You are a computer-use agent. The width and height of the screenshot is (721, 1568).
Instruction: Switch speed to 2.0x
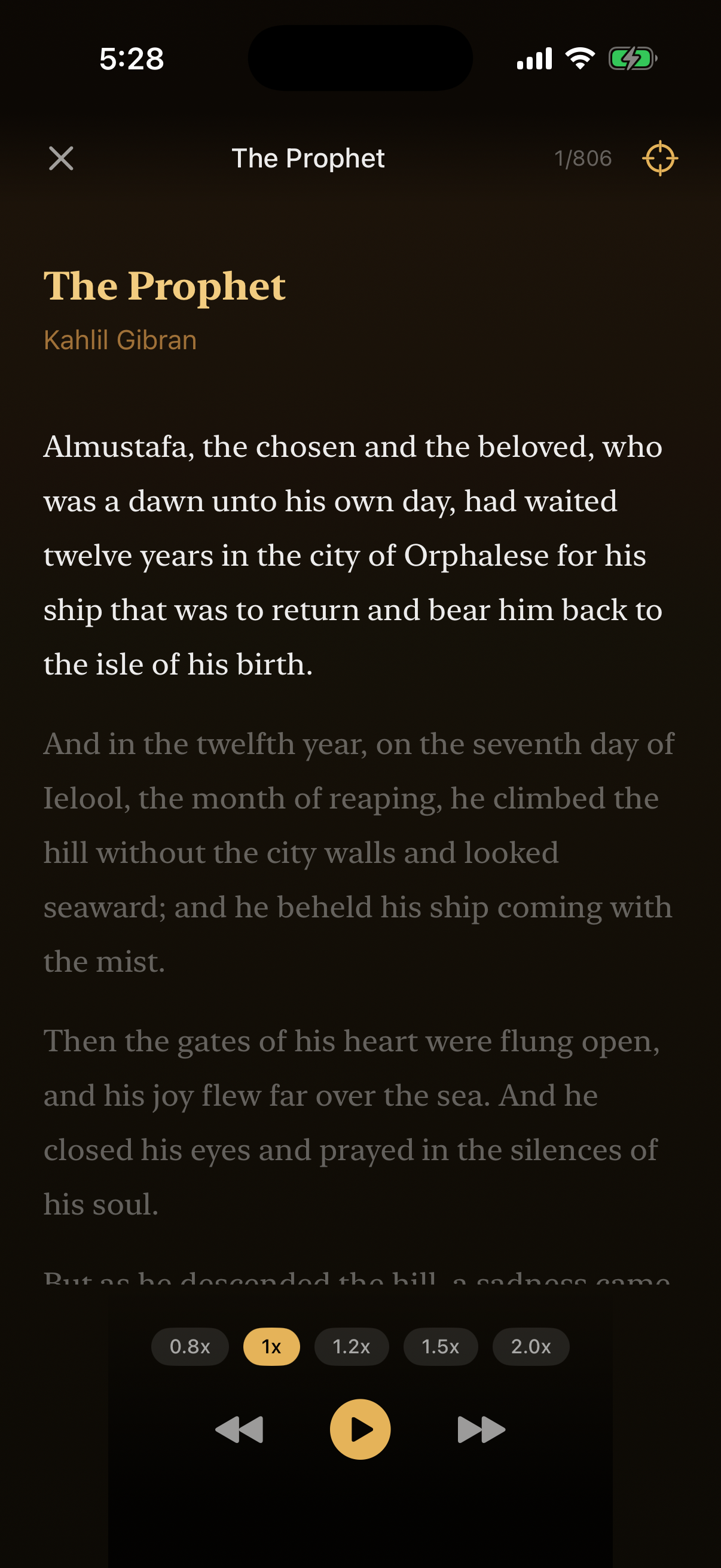[530, 1347]
